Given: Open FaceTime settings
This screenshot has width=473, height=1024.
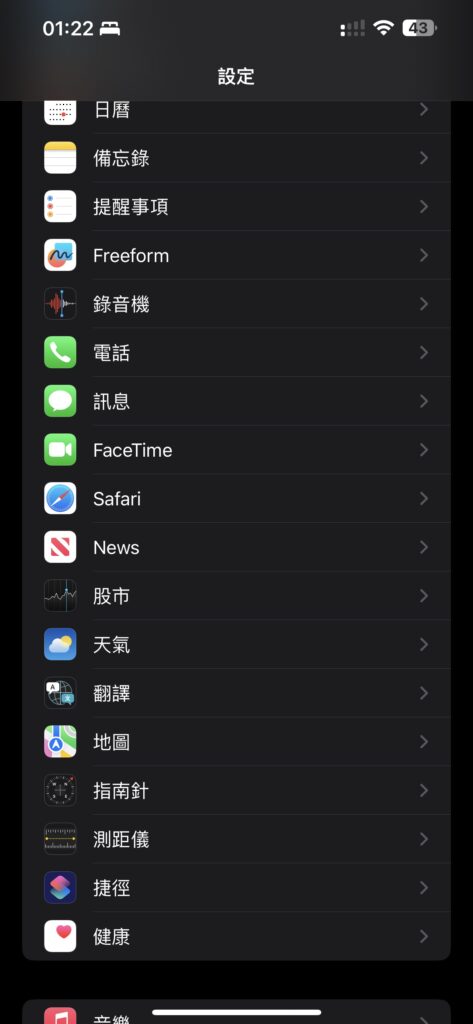Looking at the screenshot, I should click(x=236, y=450).
